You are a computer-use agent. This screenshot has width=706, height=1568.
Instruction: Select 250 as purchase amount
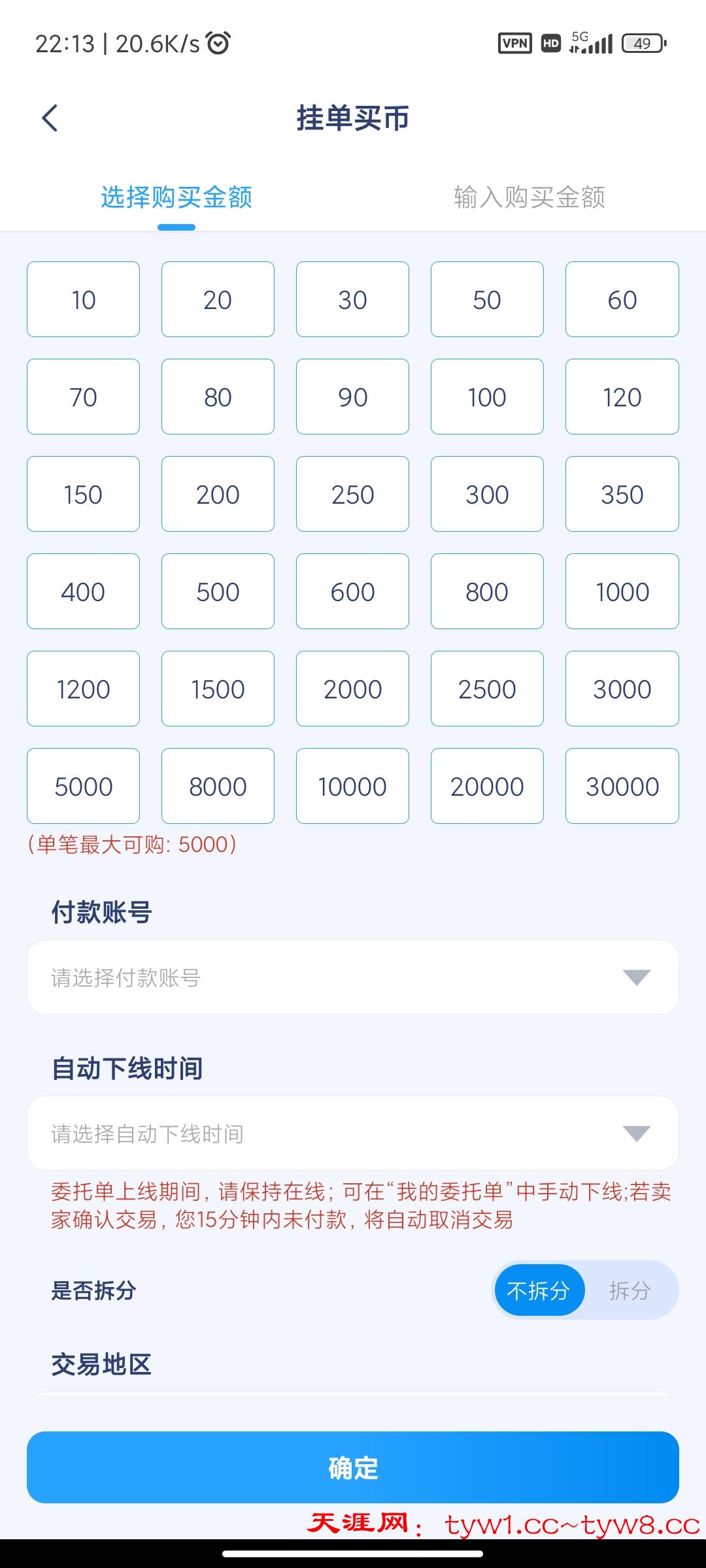pos(352,495)
